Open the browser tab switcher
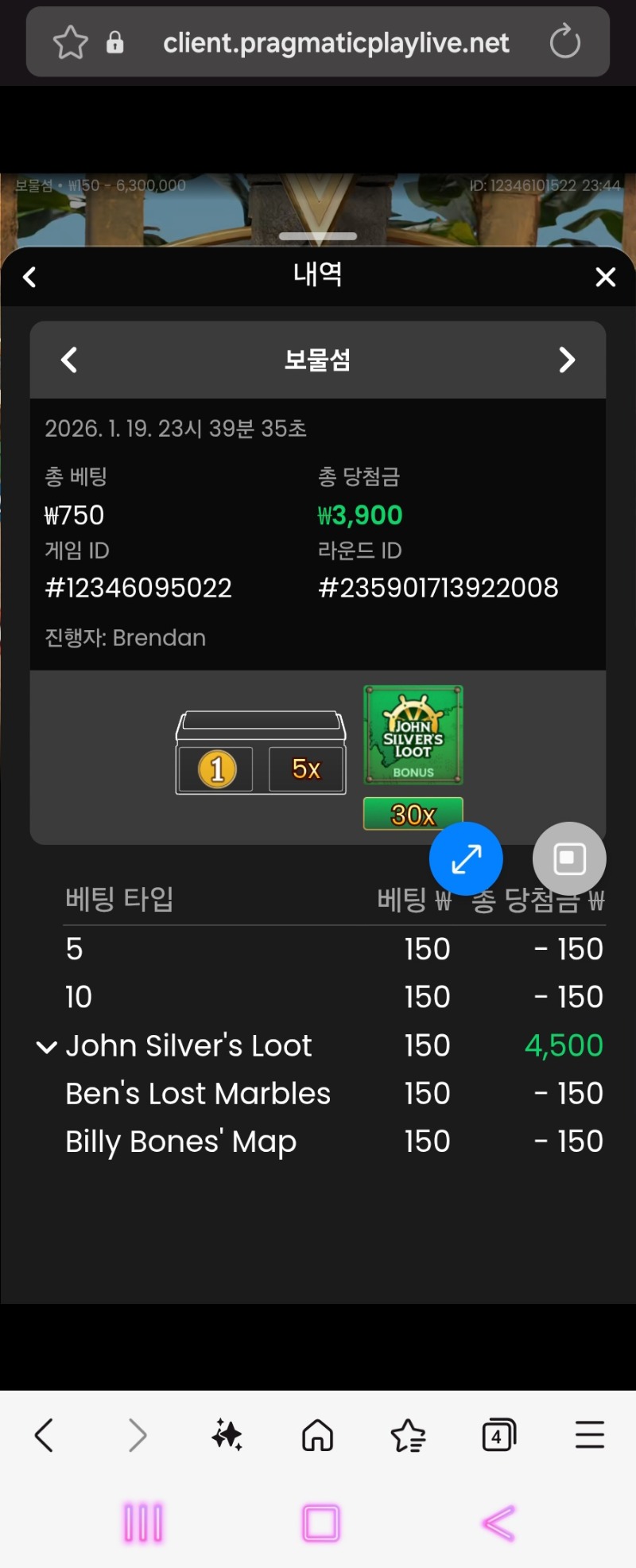 click(498, 1436)
